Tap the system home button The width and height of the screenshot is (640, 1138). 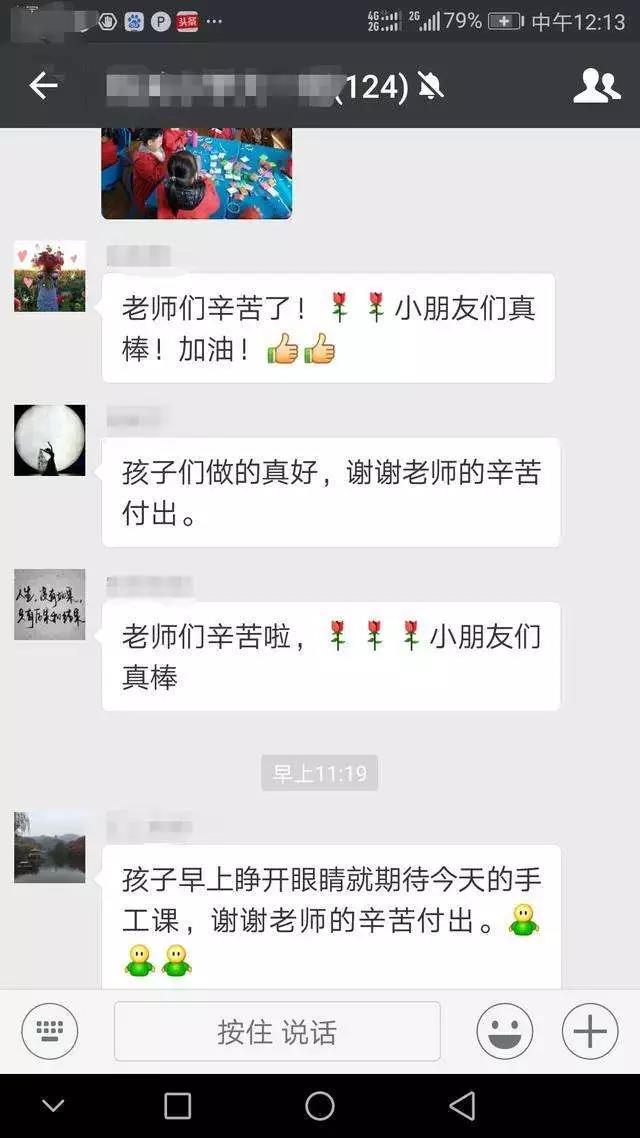pyautogui.click(x=320, y=1105)
